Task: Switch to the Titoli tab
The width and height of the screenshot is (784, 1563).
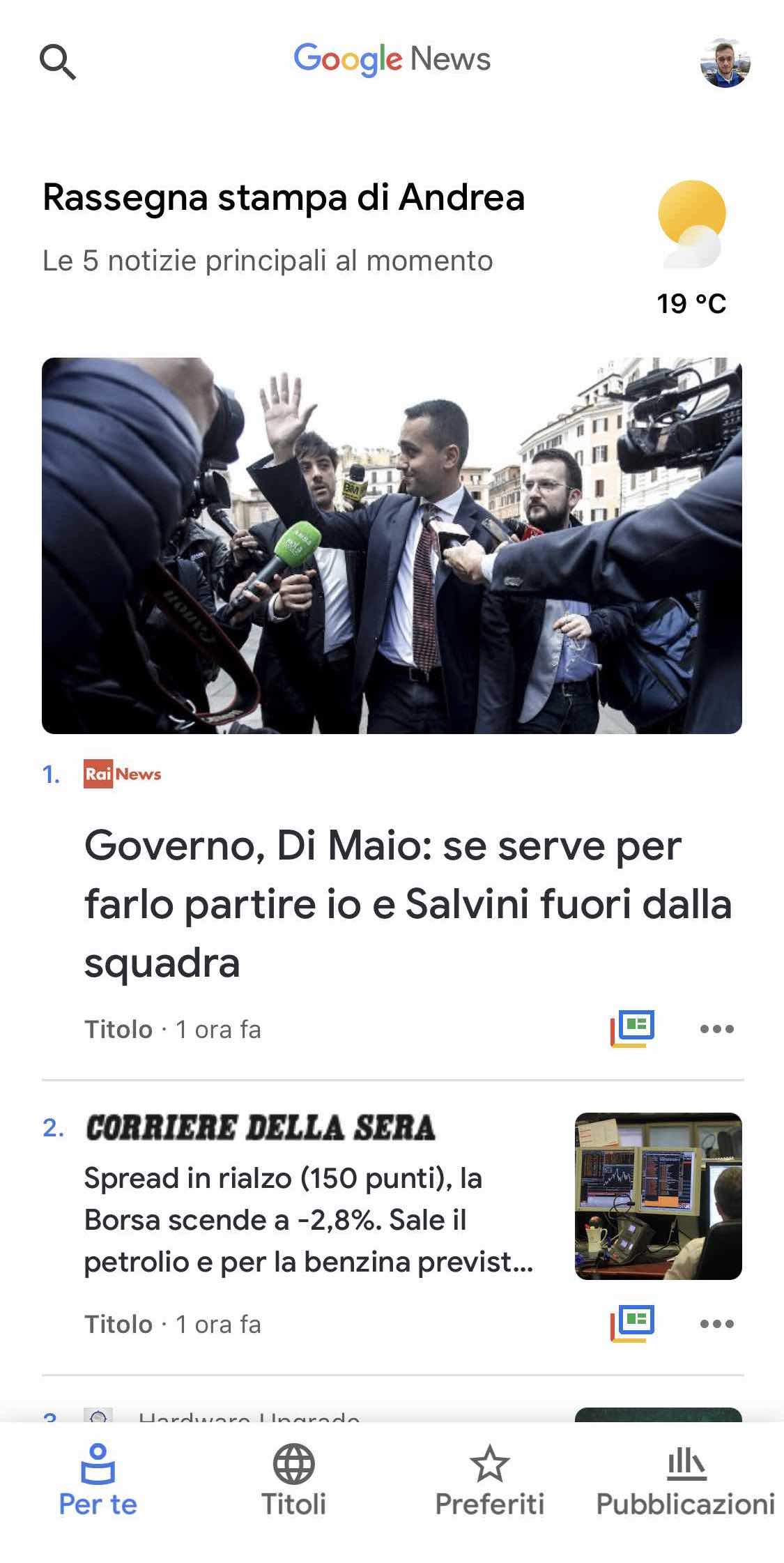Action: pos(293,1480)
